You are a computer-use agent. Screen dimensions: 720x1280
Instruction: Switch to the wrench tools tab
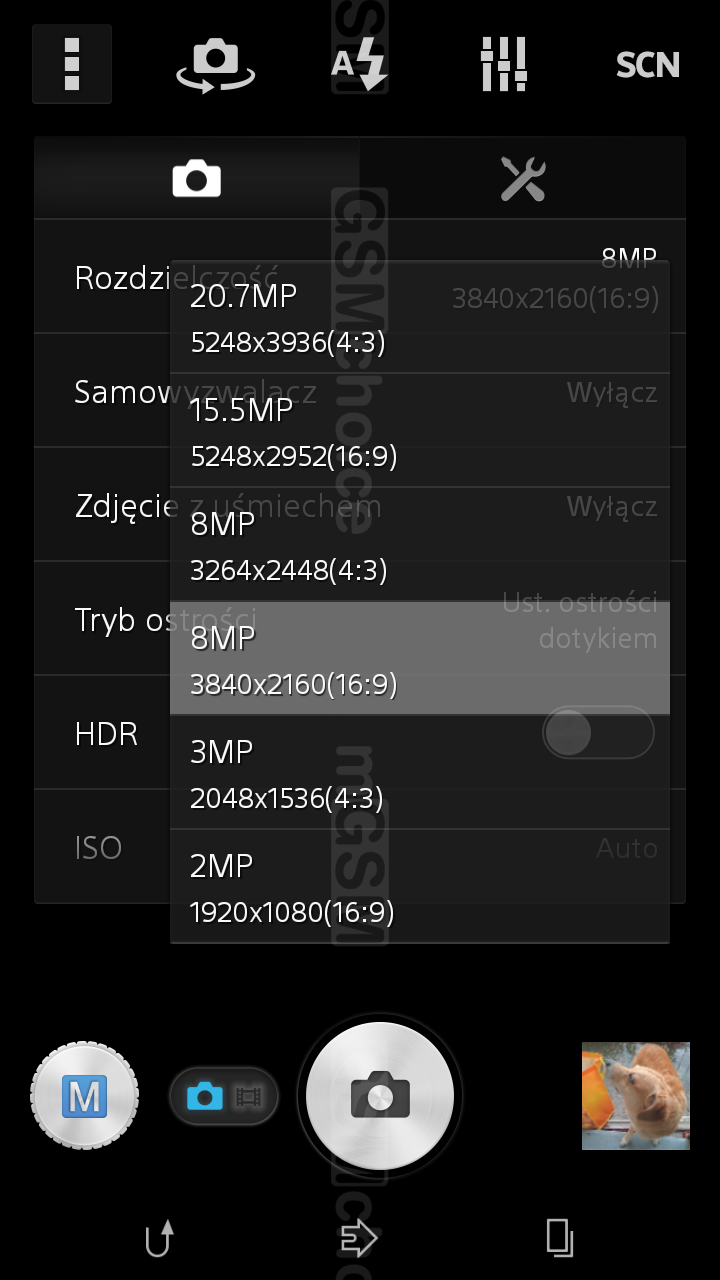click(x=523, y=179)
